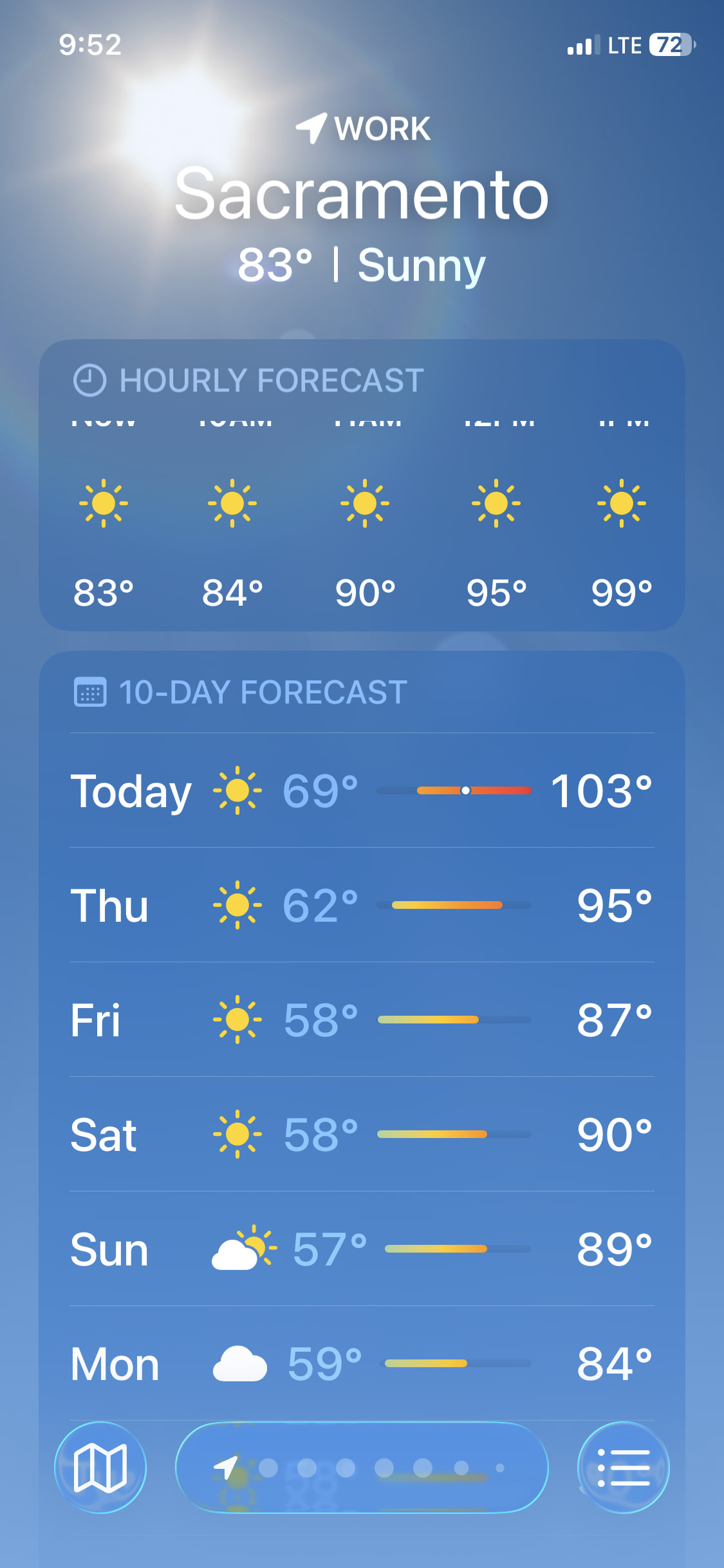Open Mon forecast row
Screen dimensions: 724x1568
tap(362, 1363)
